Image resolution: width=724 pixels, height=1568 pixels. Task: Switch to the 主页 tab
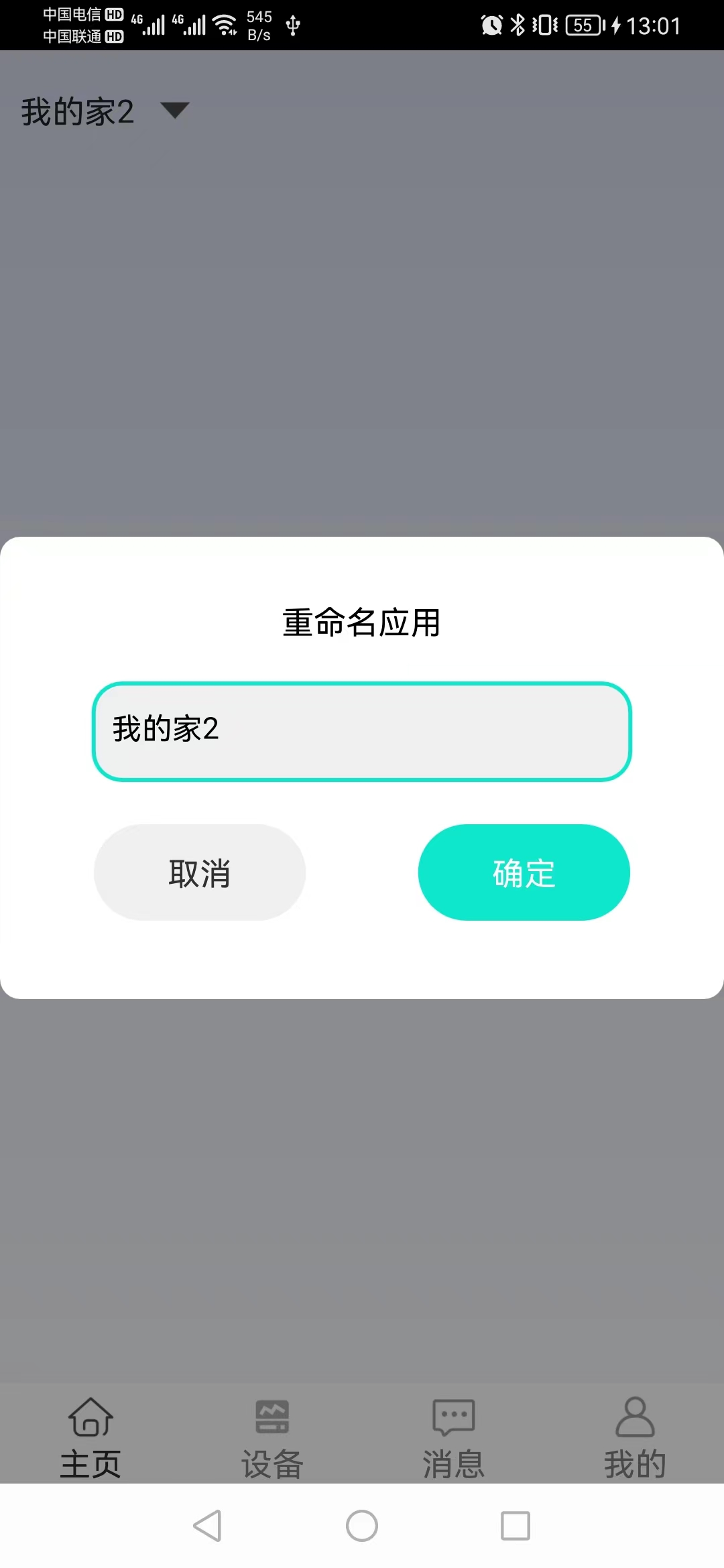[x=90, y=1439]
